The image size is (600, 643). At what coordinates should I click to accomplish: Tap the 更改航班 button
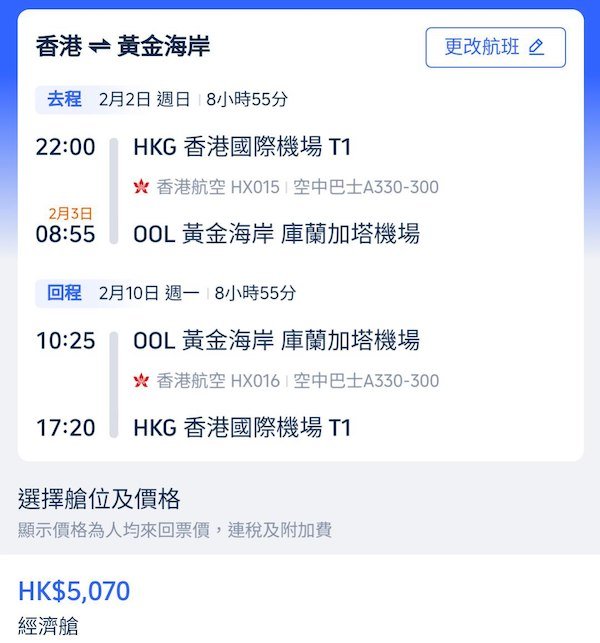click(495, 47)
